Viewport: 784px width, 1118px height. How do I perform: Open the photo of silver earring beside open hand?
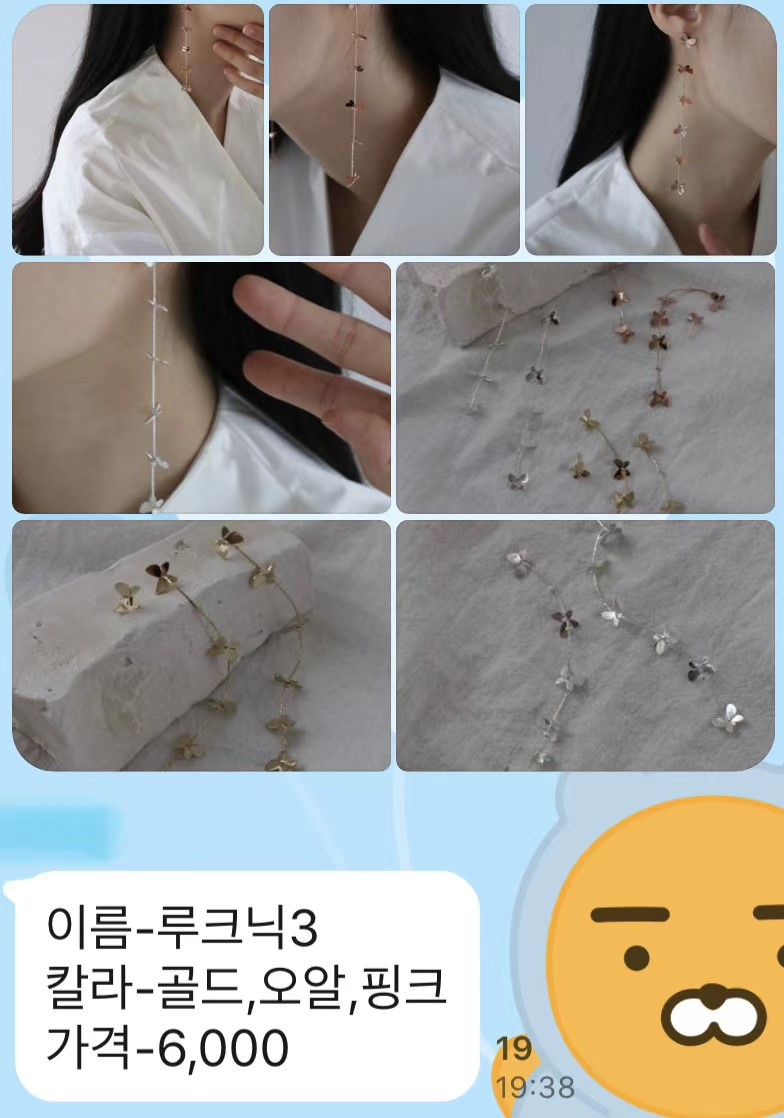[x=201, y=388]
